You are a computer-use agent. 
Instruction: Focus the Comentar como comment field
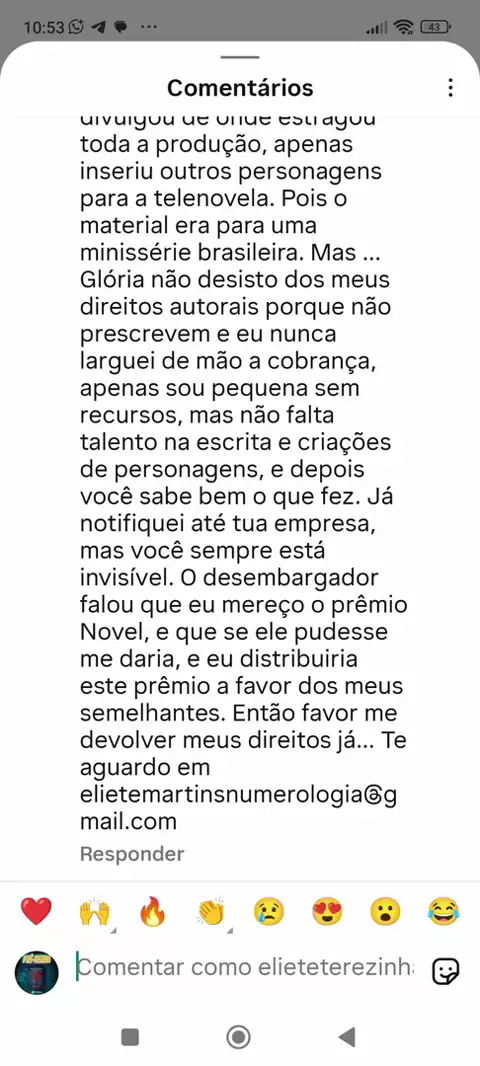coord(245,967)
